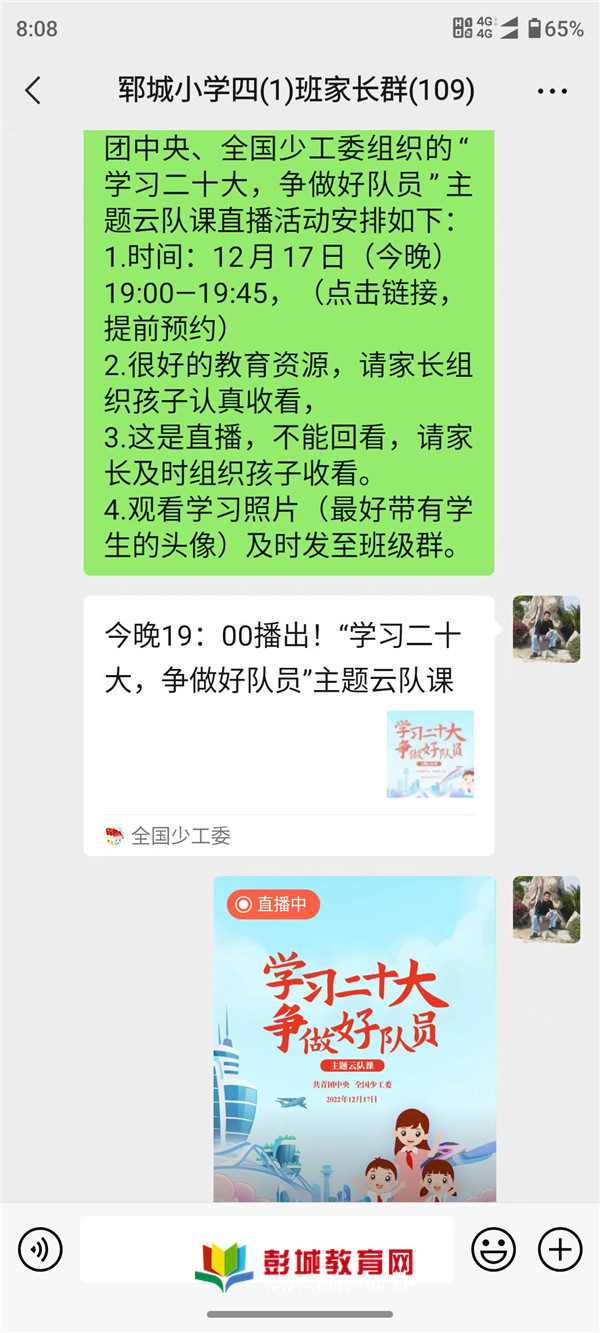Open the shared 全国少工委 article card
Screen dimensions: 600x1333
click(x=288, y=725)
